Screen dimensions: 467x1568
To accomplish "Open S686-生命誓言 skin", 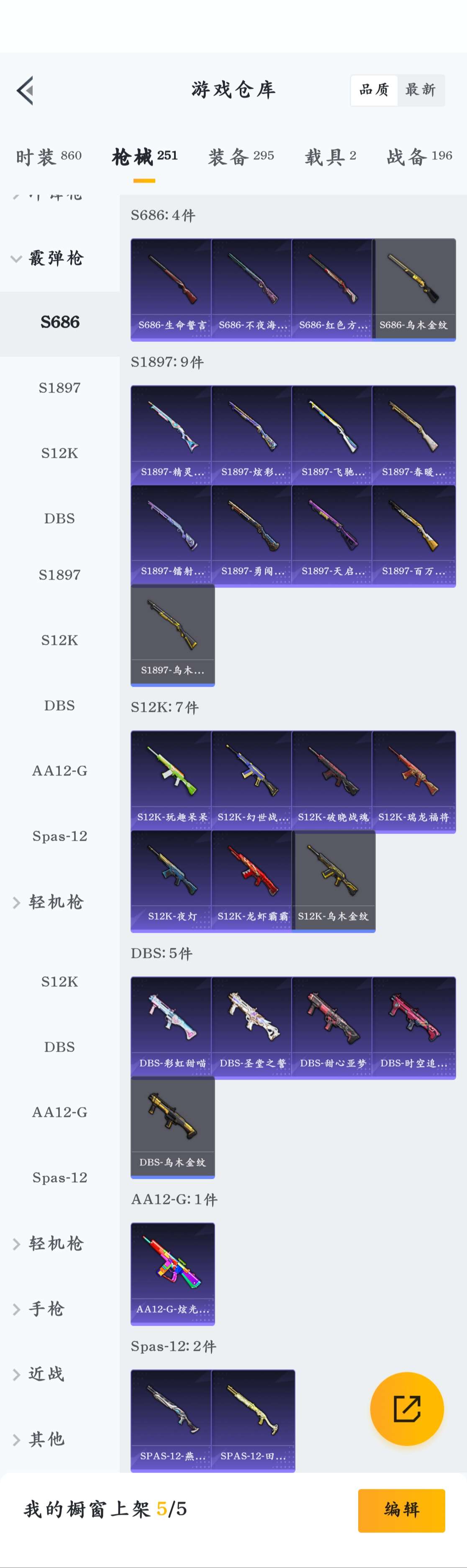I will click(172, 290).
